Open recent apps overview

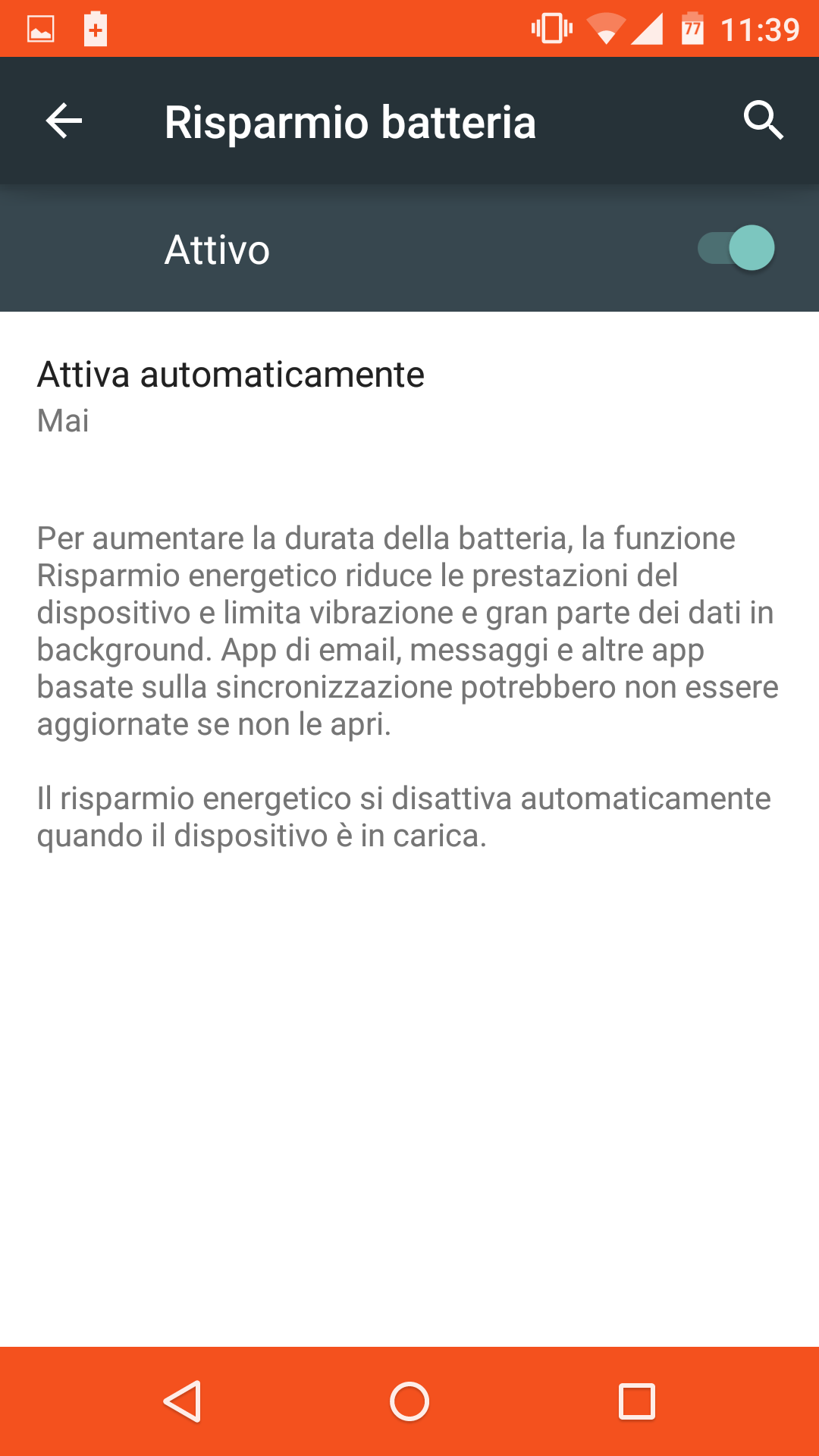[x=637, y=1401]
